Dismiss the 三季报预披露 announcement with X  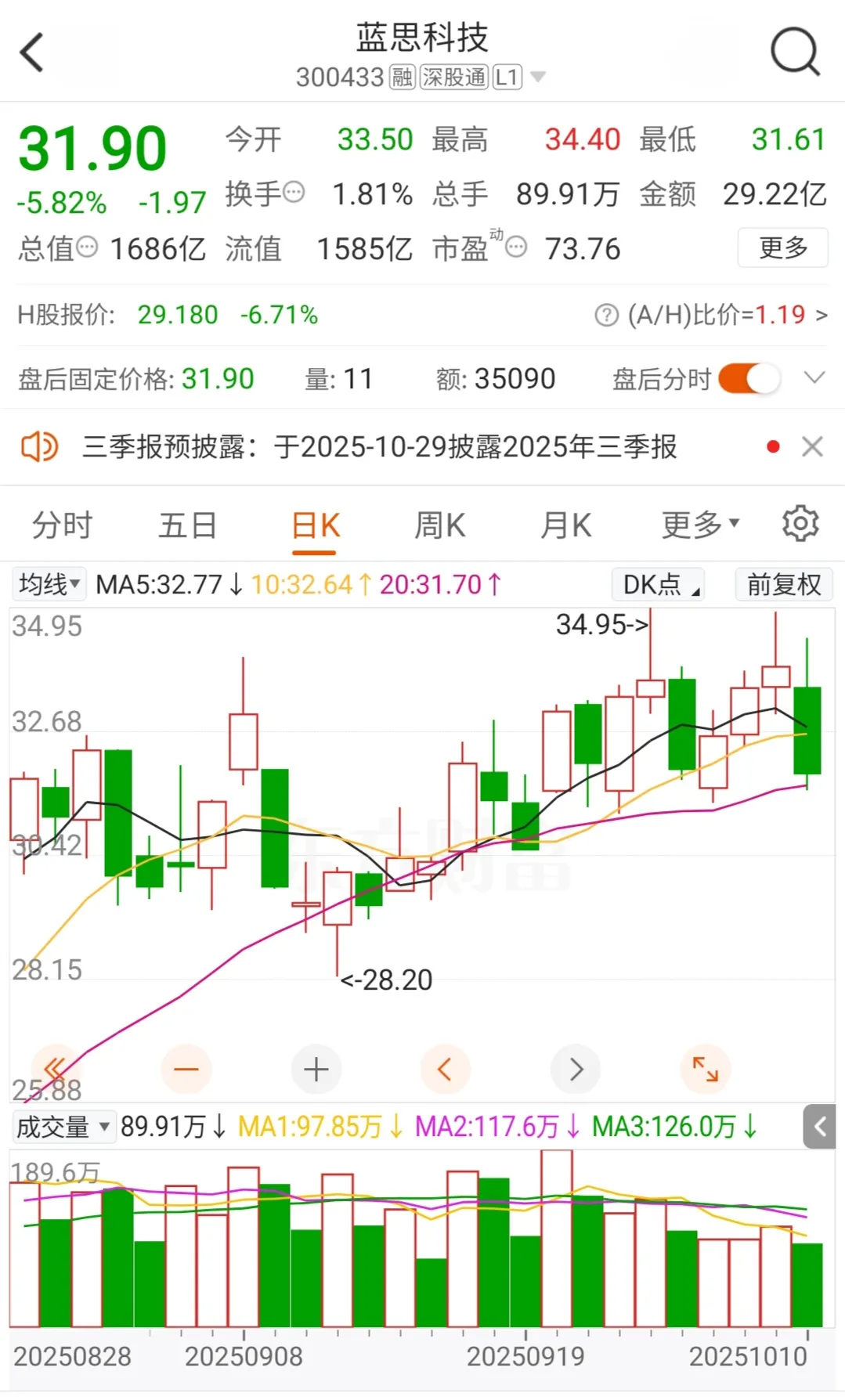tap(812, 447)
